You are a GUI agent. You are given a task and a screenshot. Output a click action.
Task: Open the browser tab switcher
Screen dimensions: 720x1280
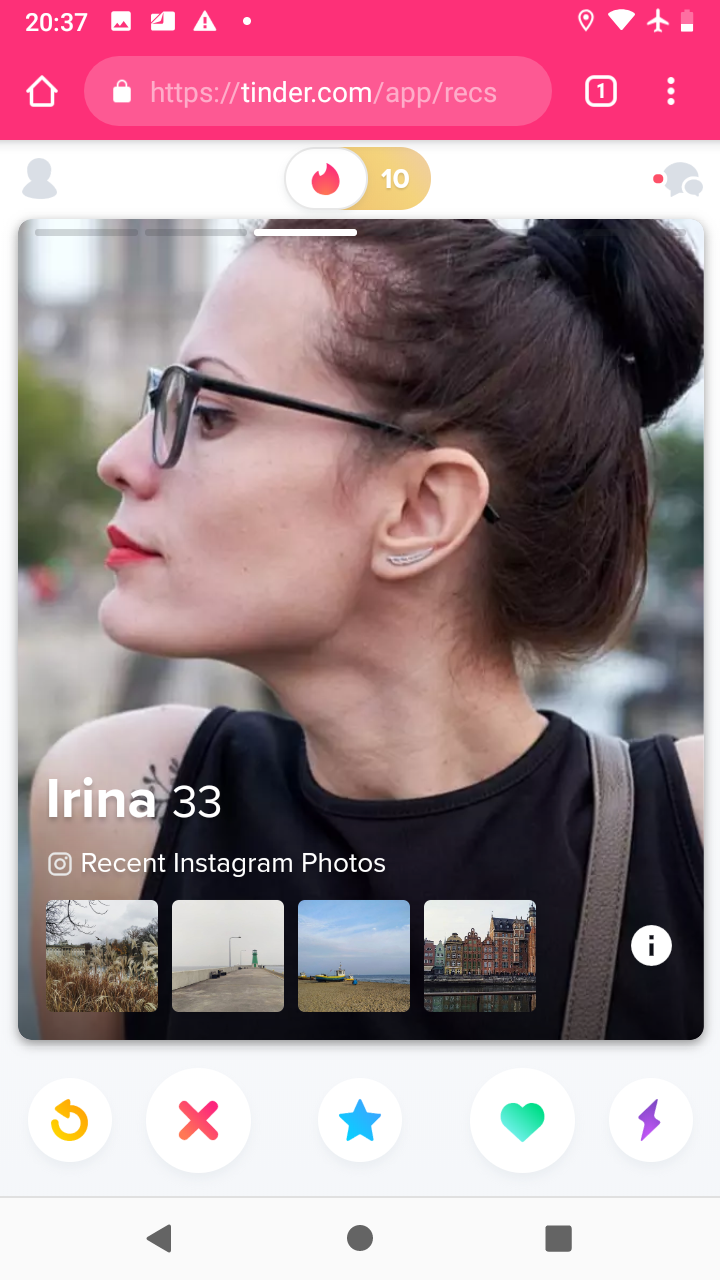click(600, 92)
